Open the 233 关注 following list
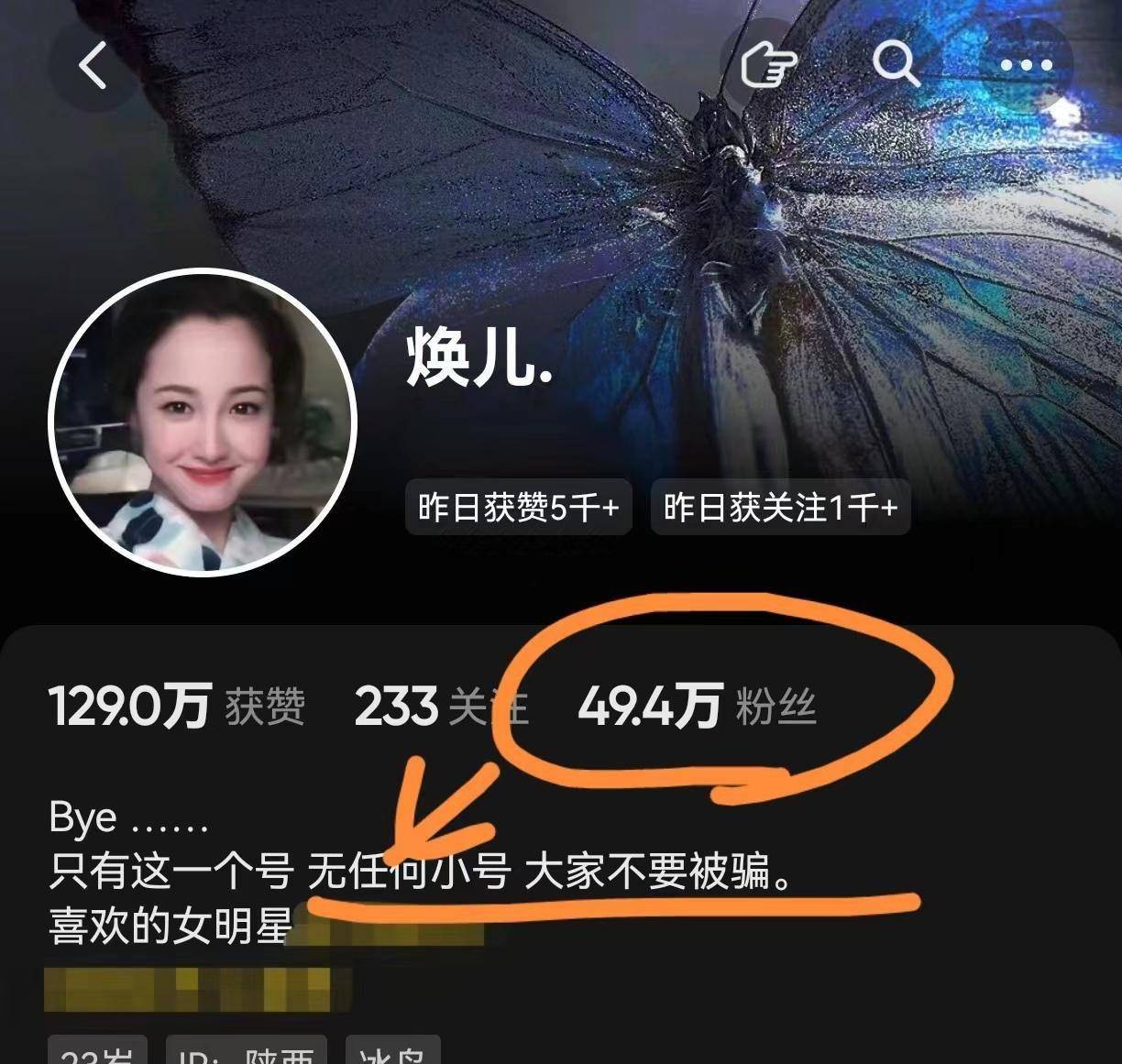 [x=441, y=707]
